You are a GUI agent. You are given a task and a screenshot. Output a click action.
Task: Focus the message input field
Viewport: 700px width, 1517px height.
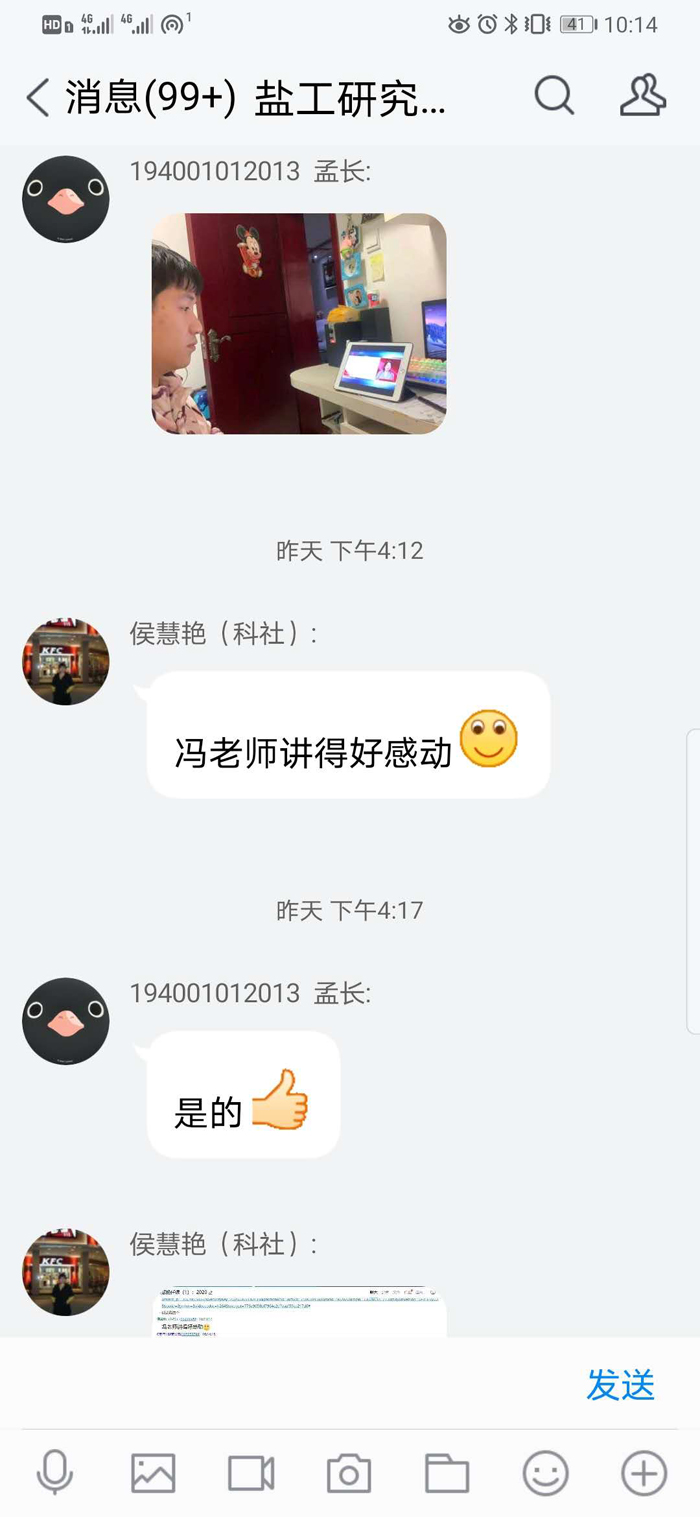(x=290, y=1385)
